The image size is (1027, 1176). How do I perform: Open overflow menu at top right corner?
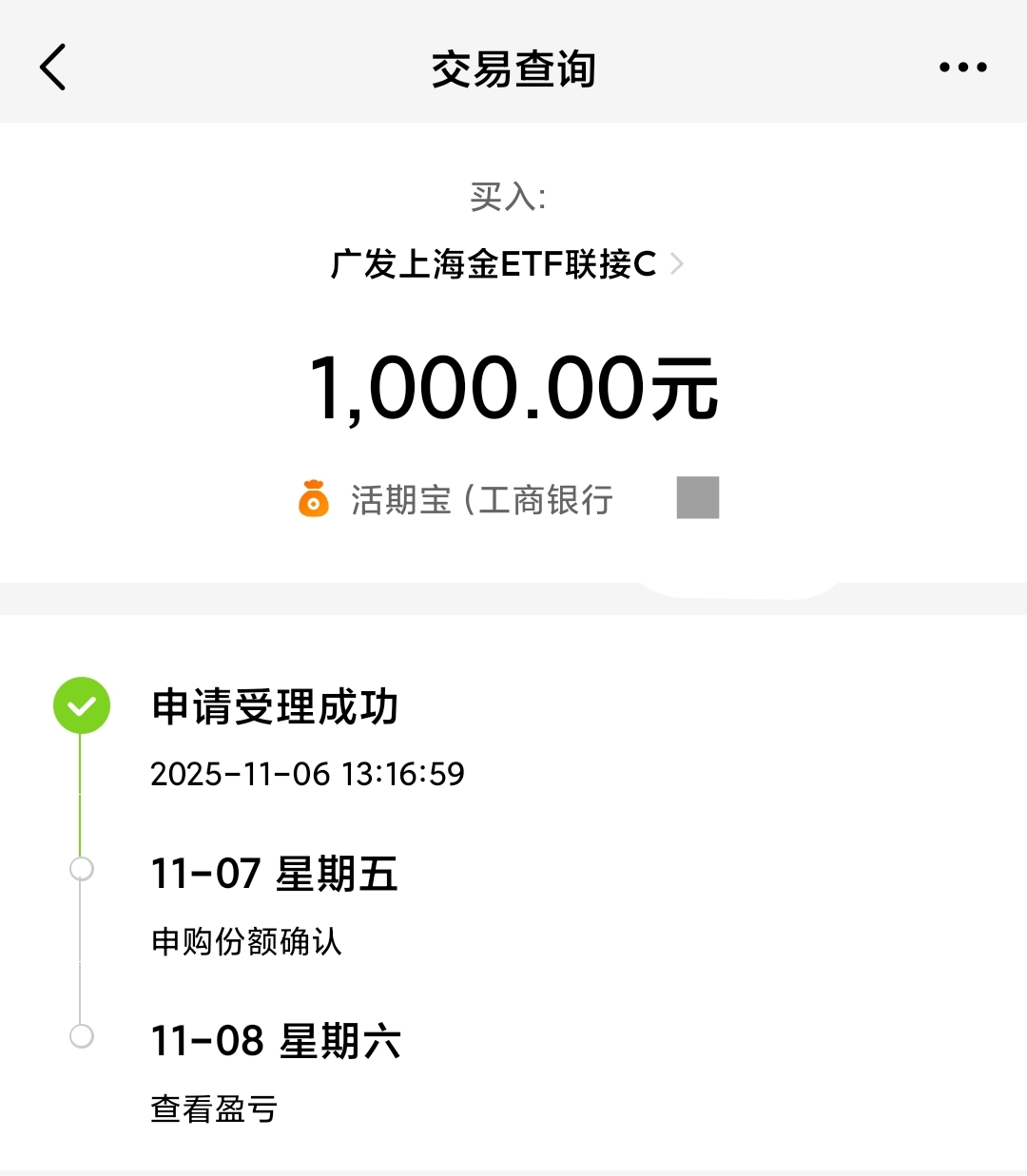click(x=962, y=67)
